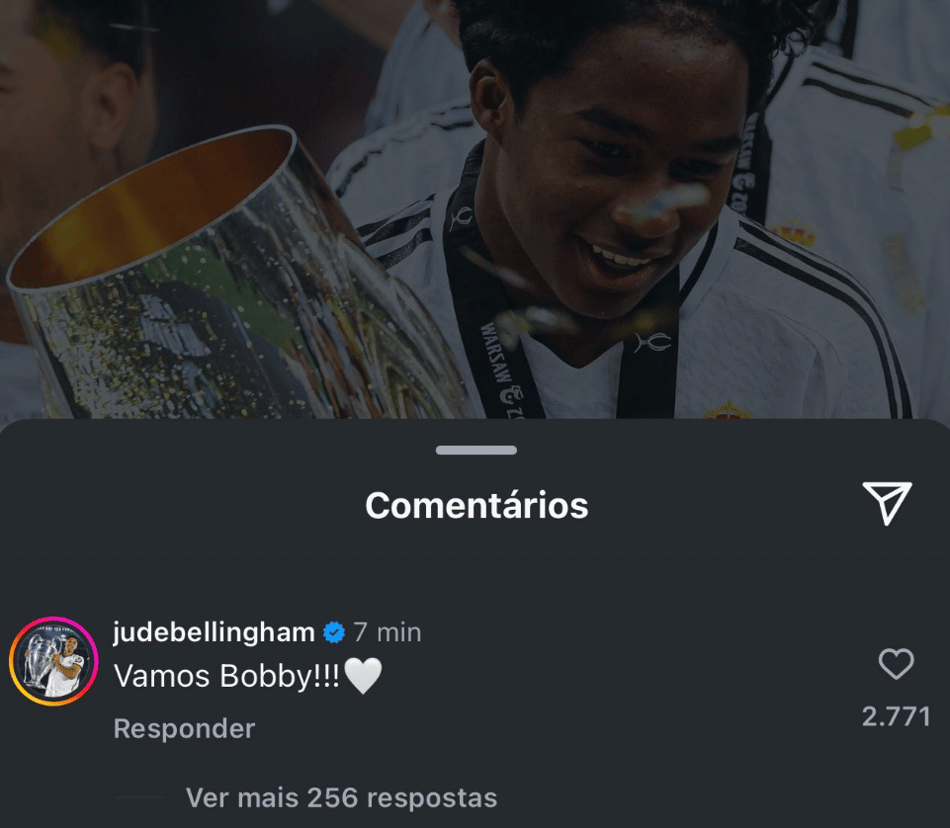950x828 pixels.
Task: Share the post via the paper plane icon
Action: tap(886, 503)
